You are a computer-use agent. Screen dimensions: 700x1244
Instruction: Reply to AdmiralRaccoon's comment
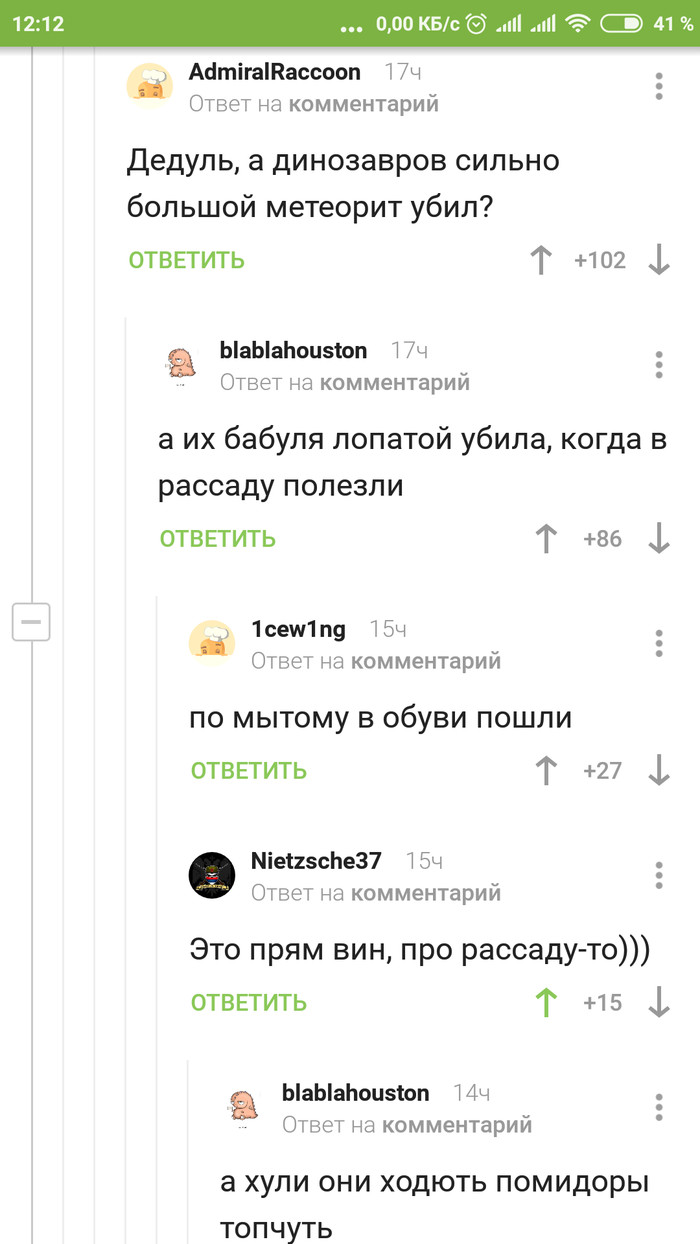click(x=186, y=260)
